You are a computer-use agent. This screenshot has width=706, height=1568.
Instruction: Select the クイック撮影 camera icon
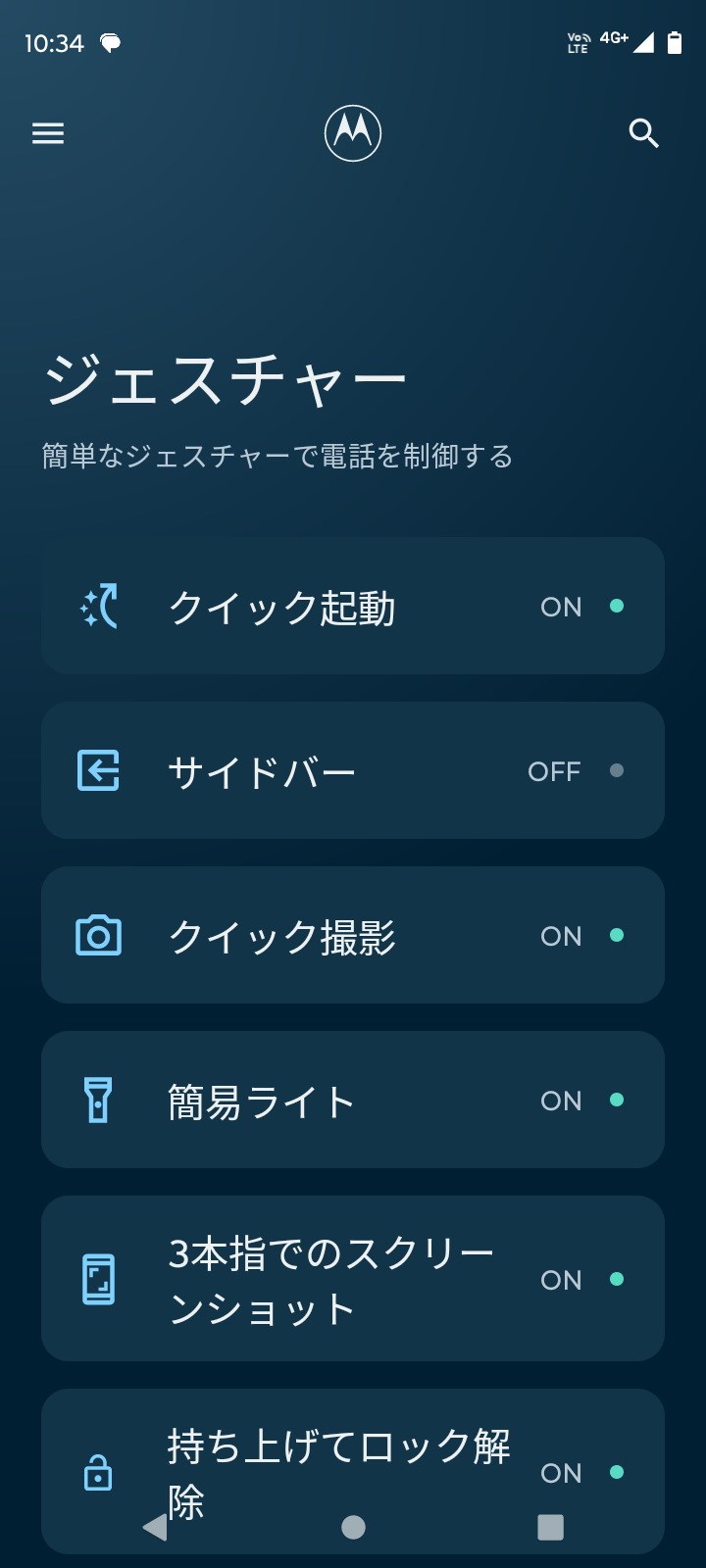[x=98, y=936]
